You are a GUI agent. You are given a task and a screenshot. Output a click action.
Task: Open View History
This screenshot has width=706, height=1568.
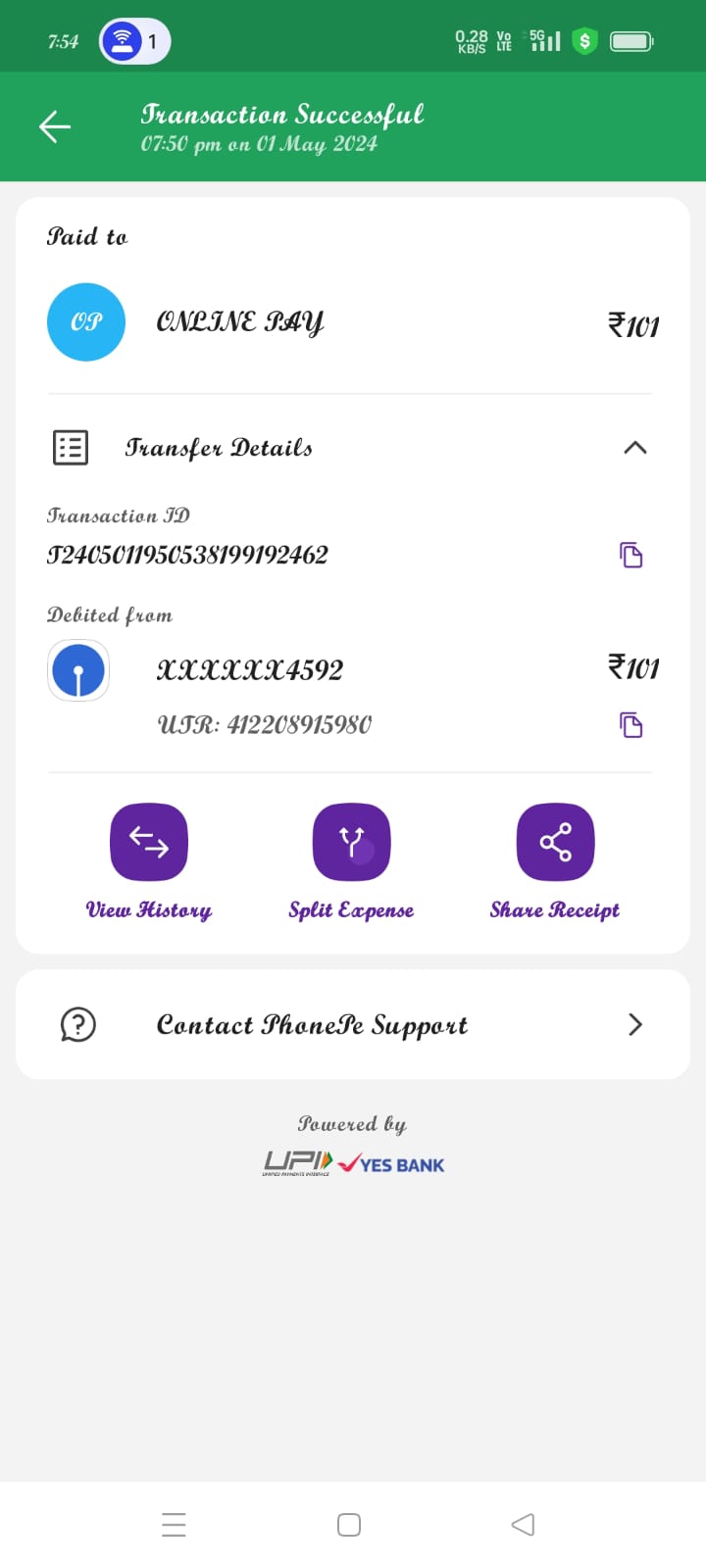pyautogui.click(x=149, y=843)
